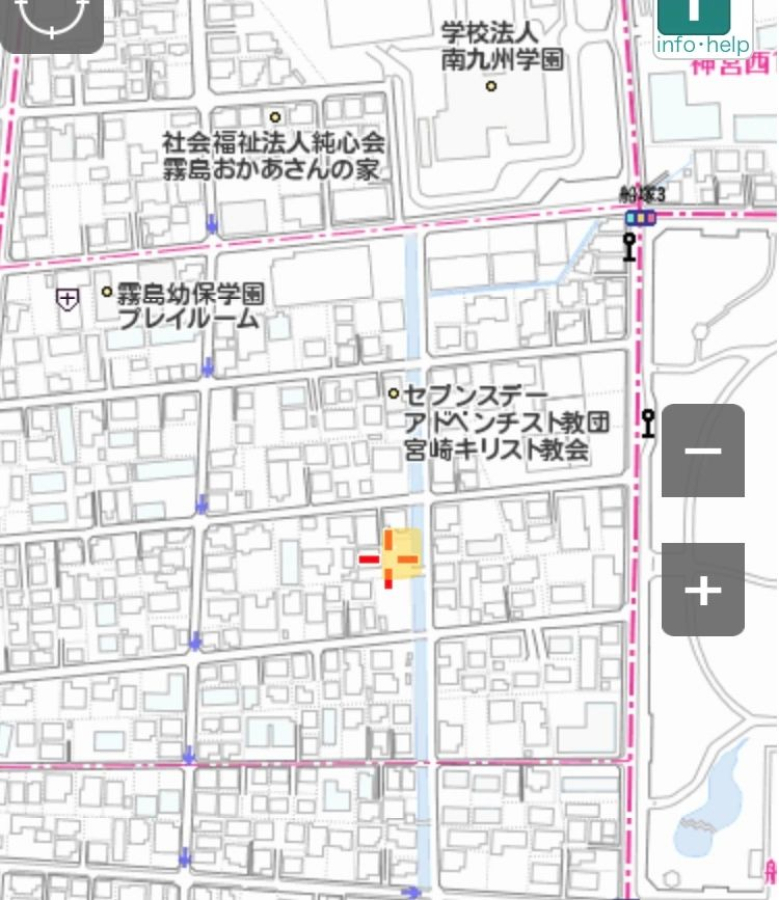Zoom in with the plus button
This screenshot has width=779, height=900.
click(x=703, y=590)
